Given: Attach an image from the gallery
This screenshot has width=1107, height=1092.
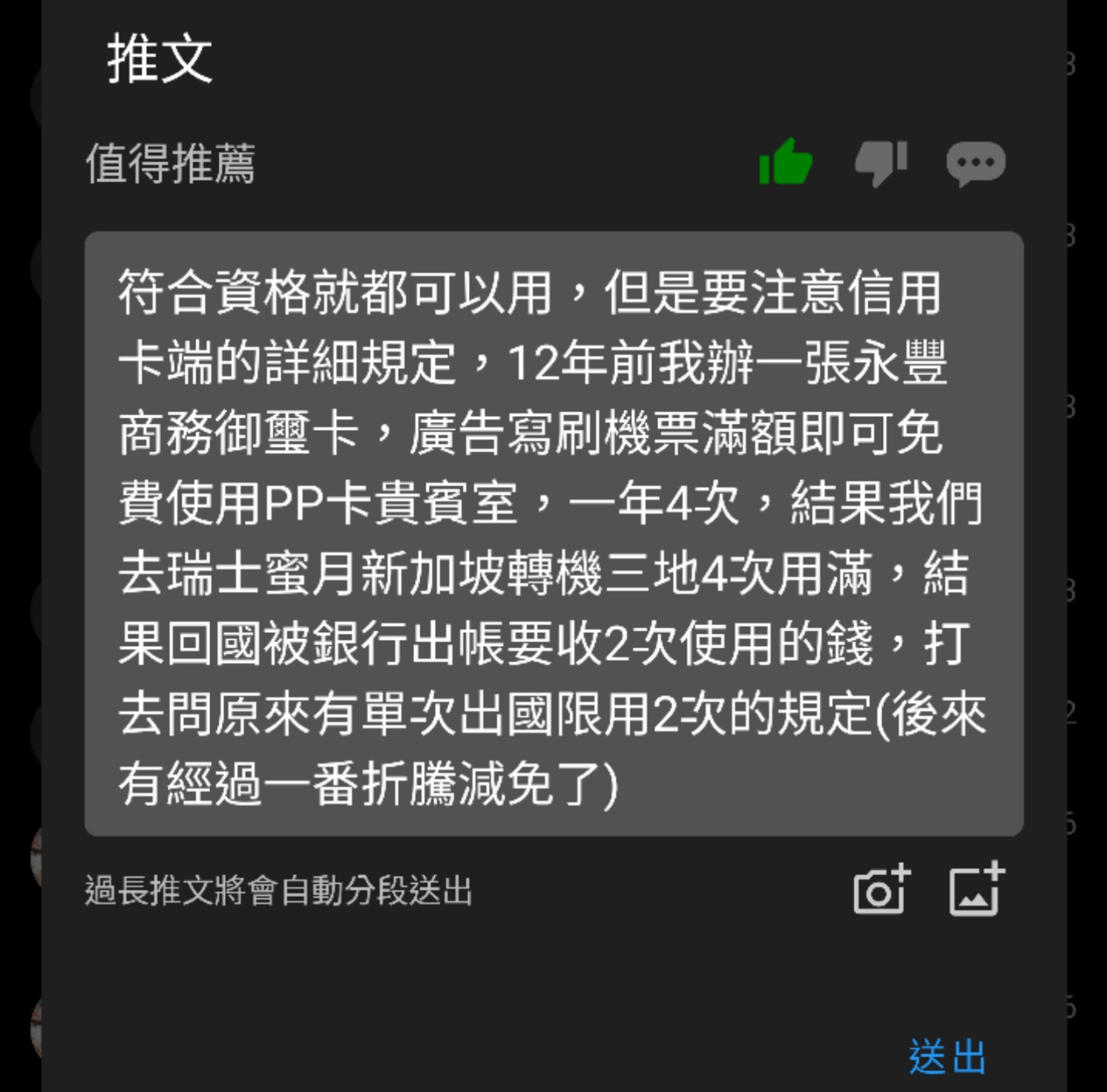Looking at the screenshot, I should [x=976, y=890].
